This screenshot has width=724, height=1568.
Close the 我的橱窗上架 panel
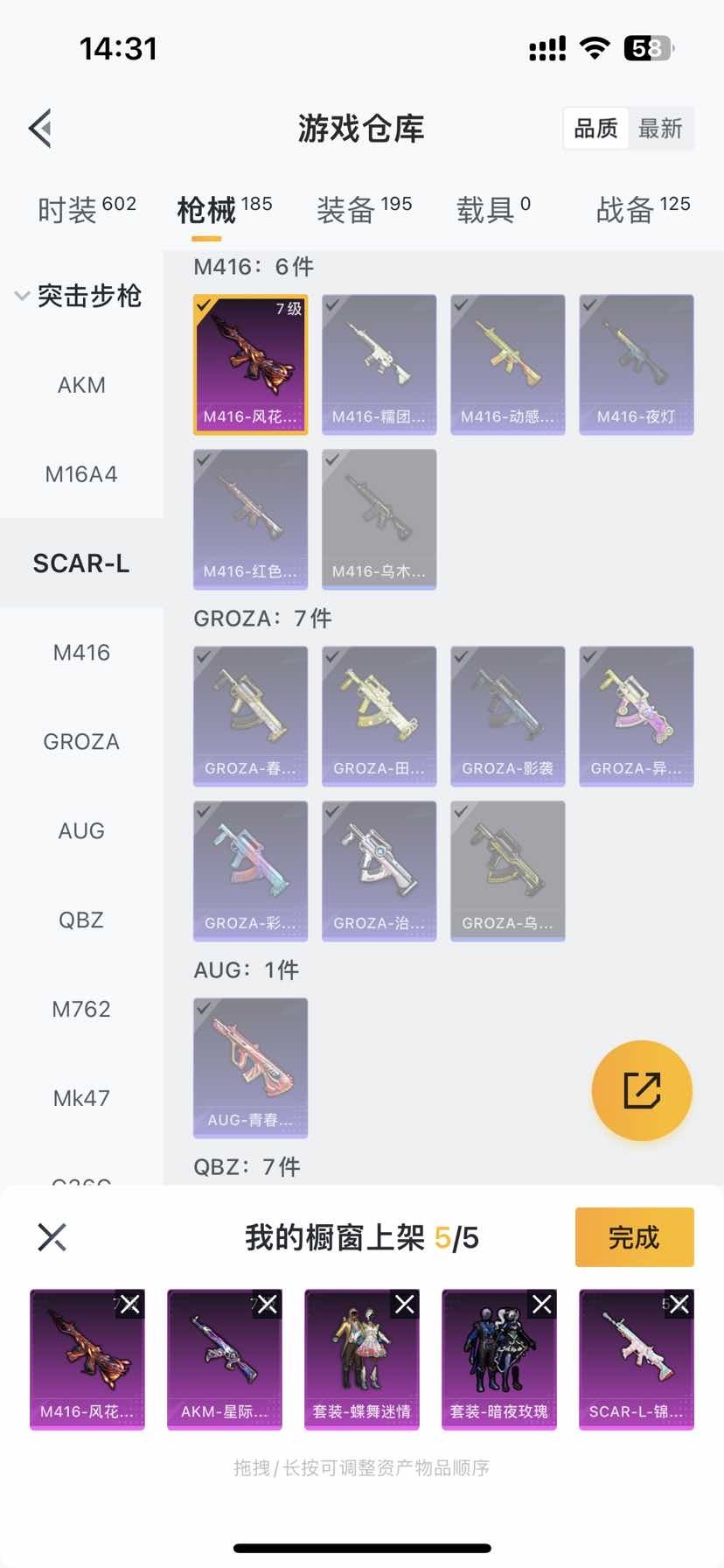[x=52, y=1237]
